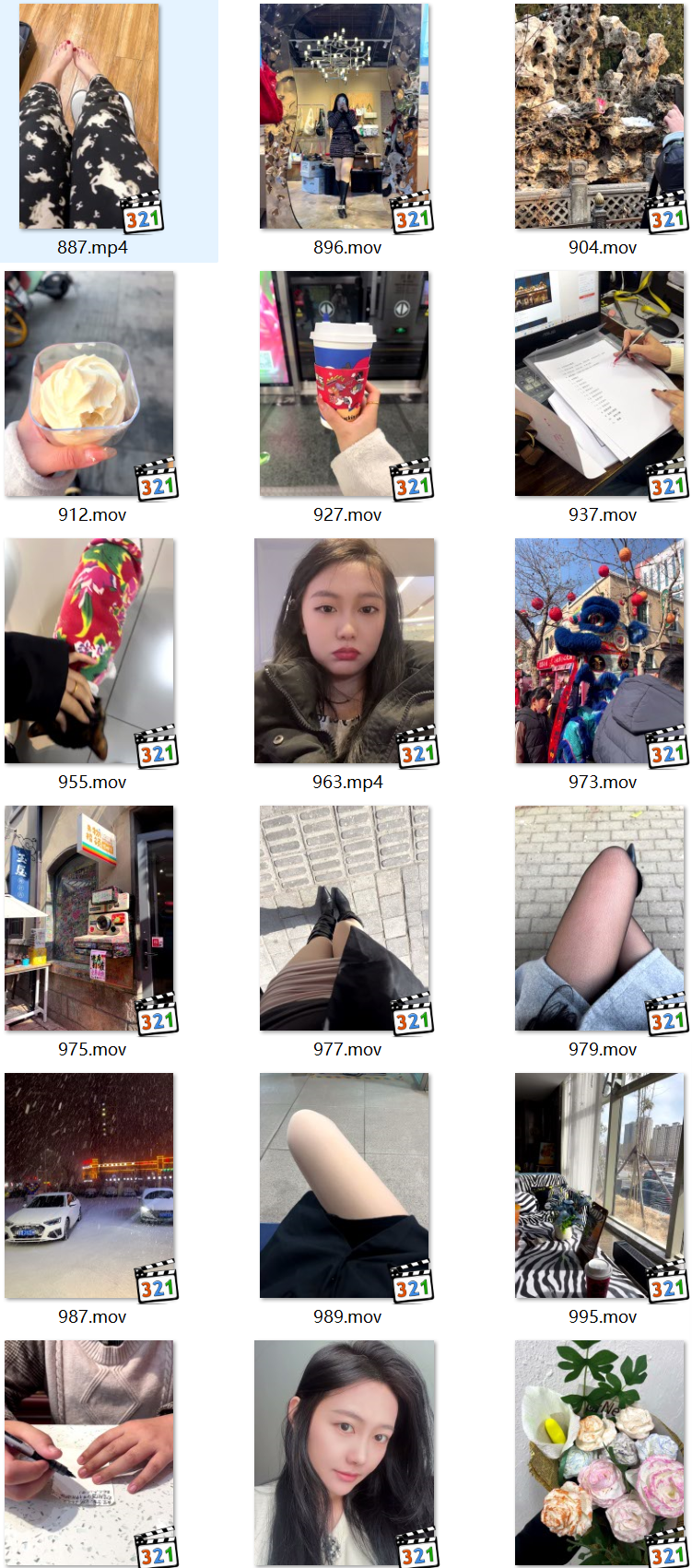Open the 955.mov file

click(x=89, y=651)
